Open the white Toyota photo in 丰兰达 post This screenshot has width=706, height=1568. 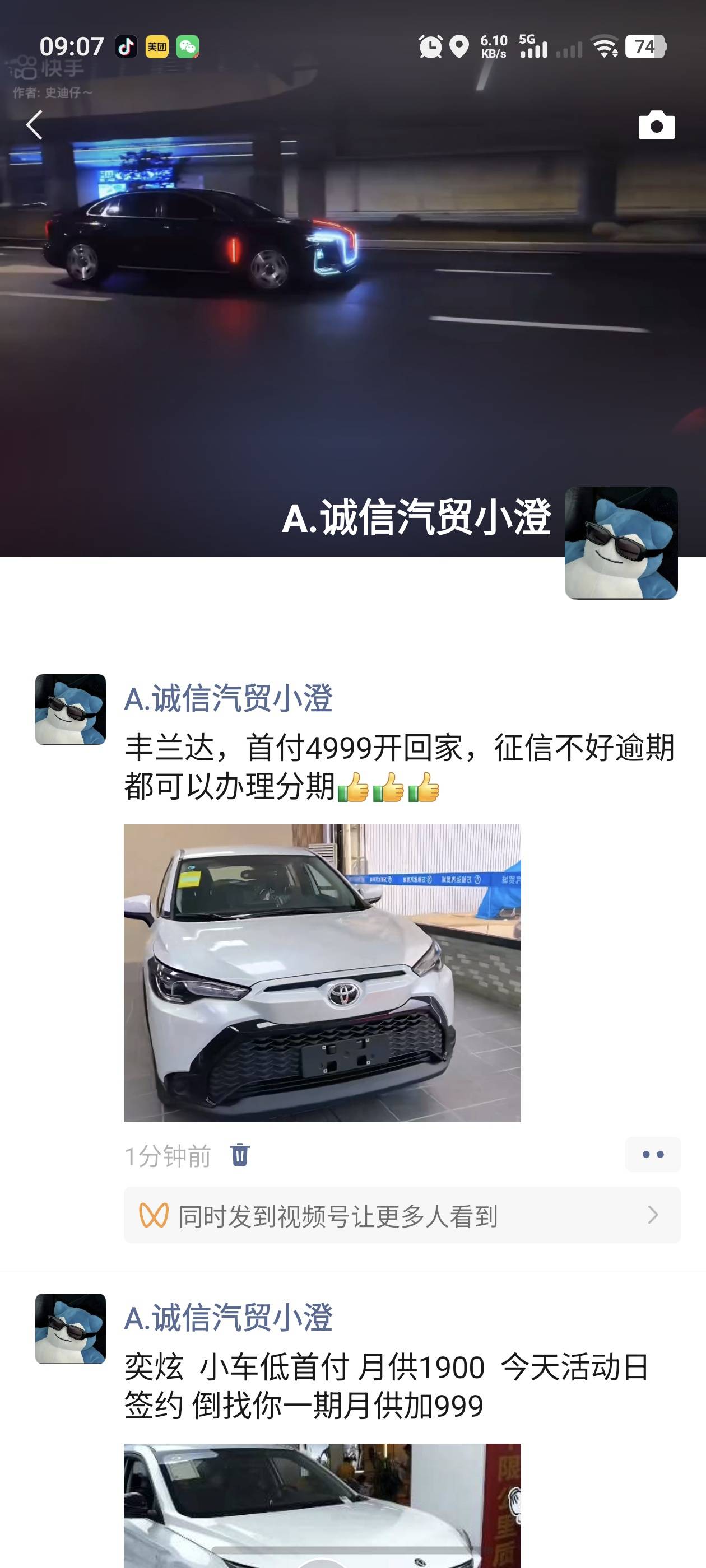click(x=322, y=972)
